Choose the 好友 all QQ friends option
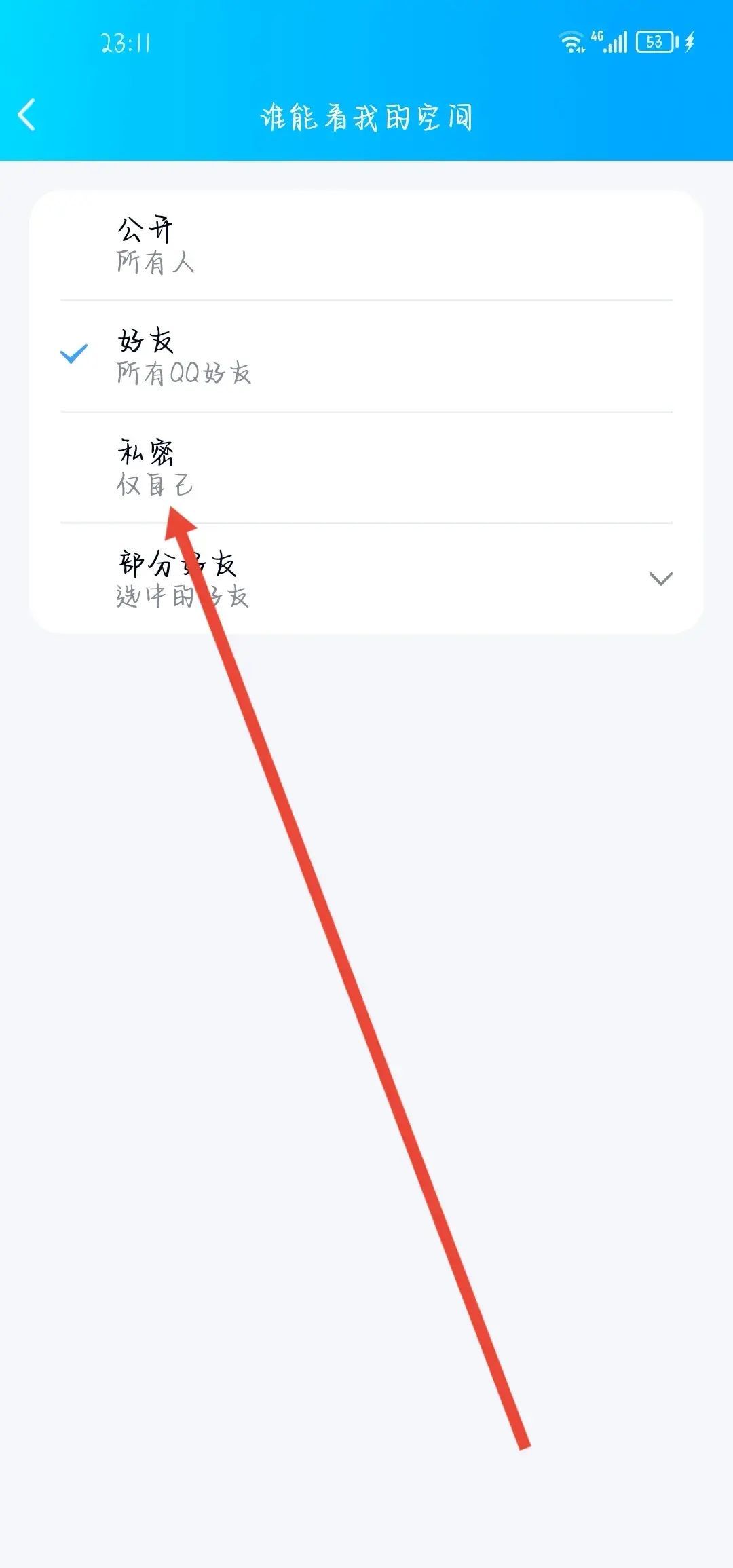Image resolution: width=733 pixels, height=1568 pixels. tap(366, 356)
